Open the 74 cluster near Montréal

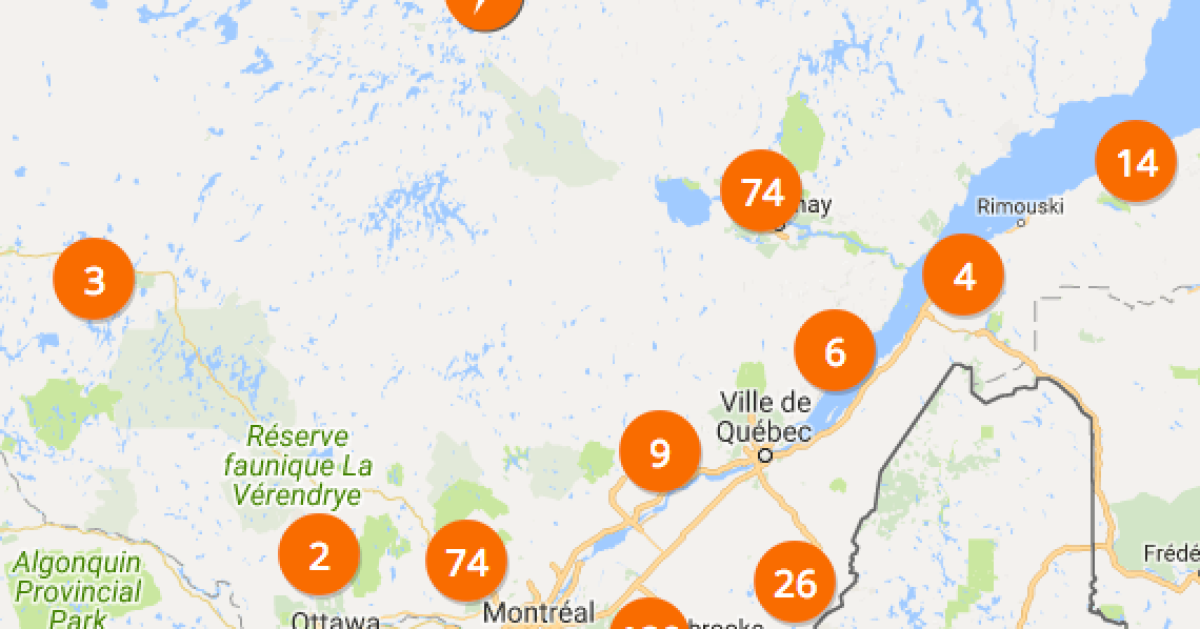pos(467,562)
